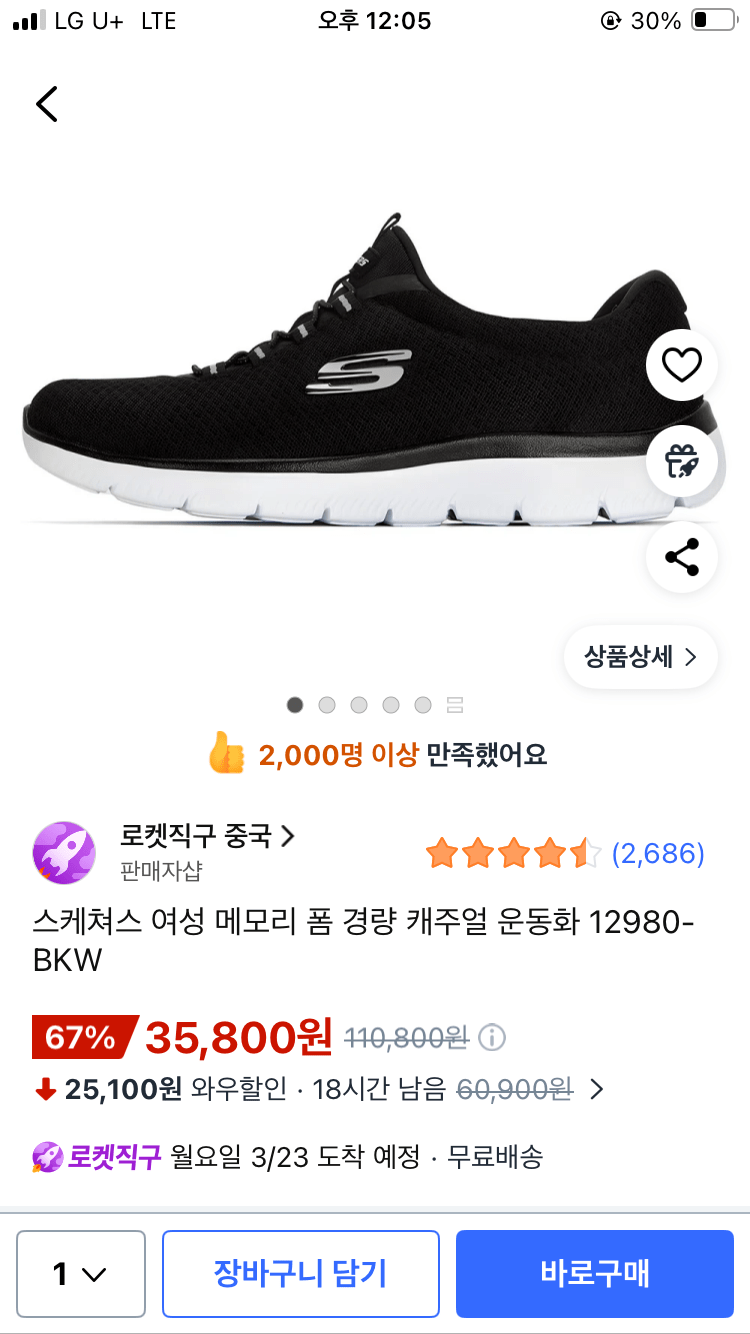The width and height of the screenshot is (750, 1334).
Task: Open the gift sending icon
Action: (x=682, y=461)
